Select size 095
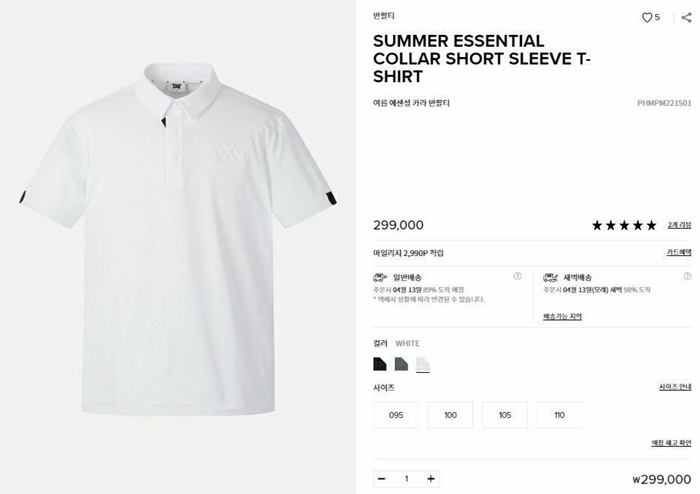The height and width of the screenshot is (494, 700). pyautogui.click(x=396, y=415)
